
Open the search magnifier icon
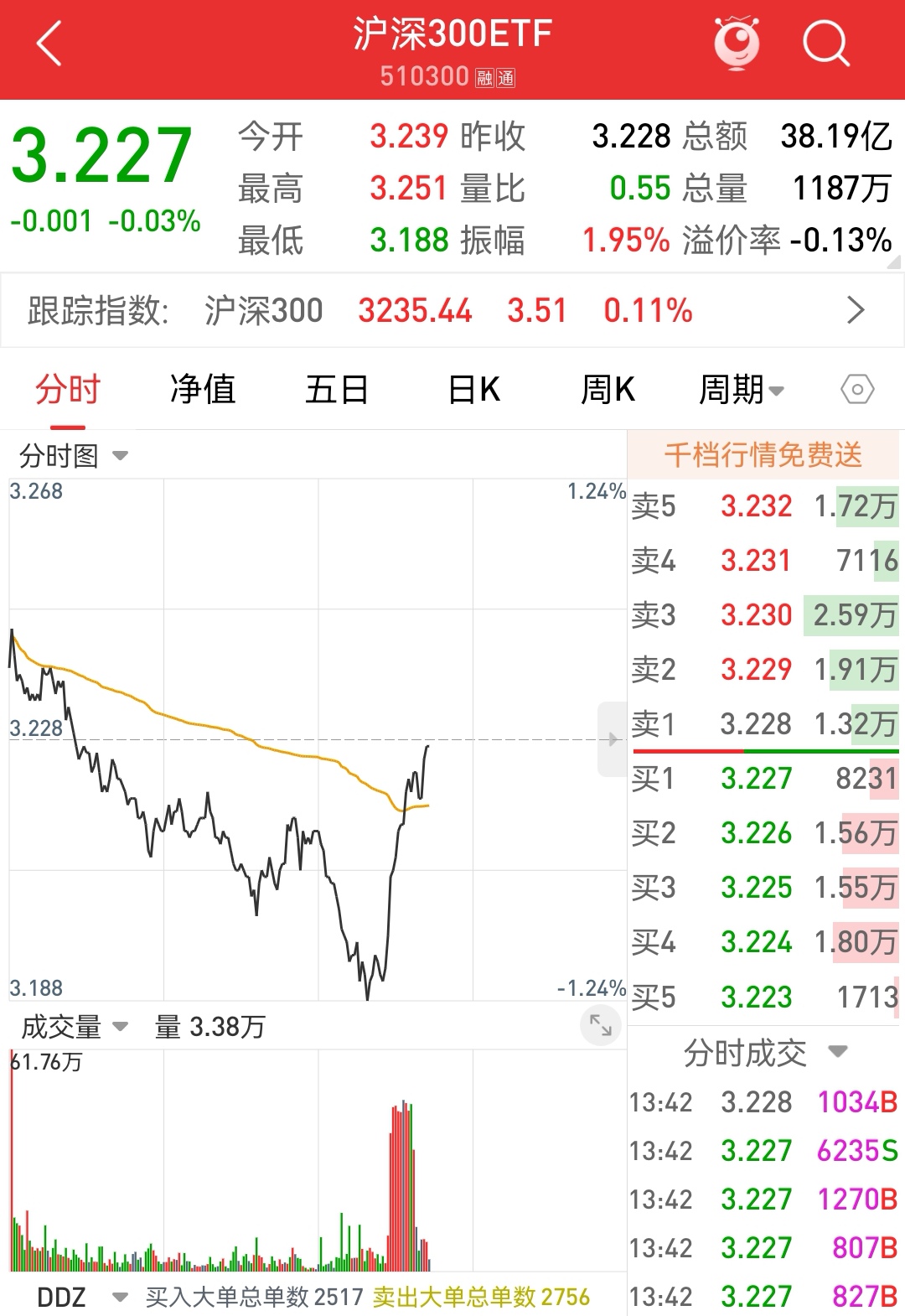[x=825, y=44]
